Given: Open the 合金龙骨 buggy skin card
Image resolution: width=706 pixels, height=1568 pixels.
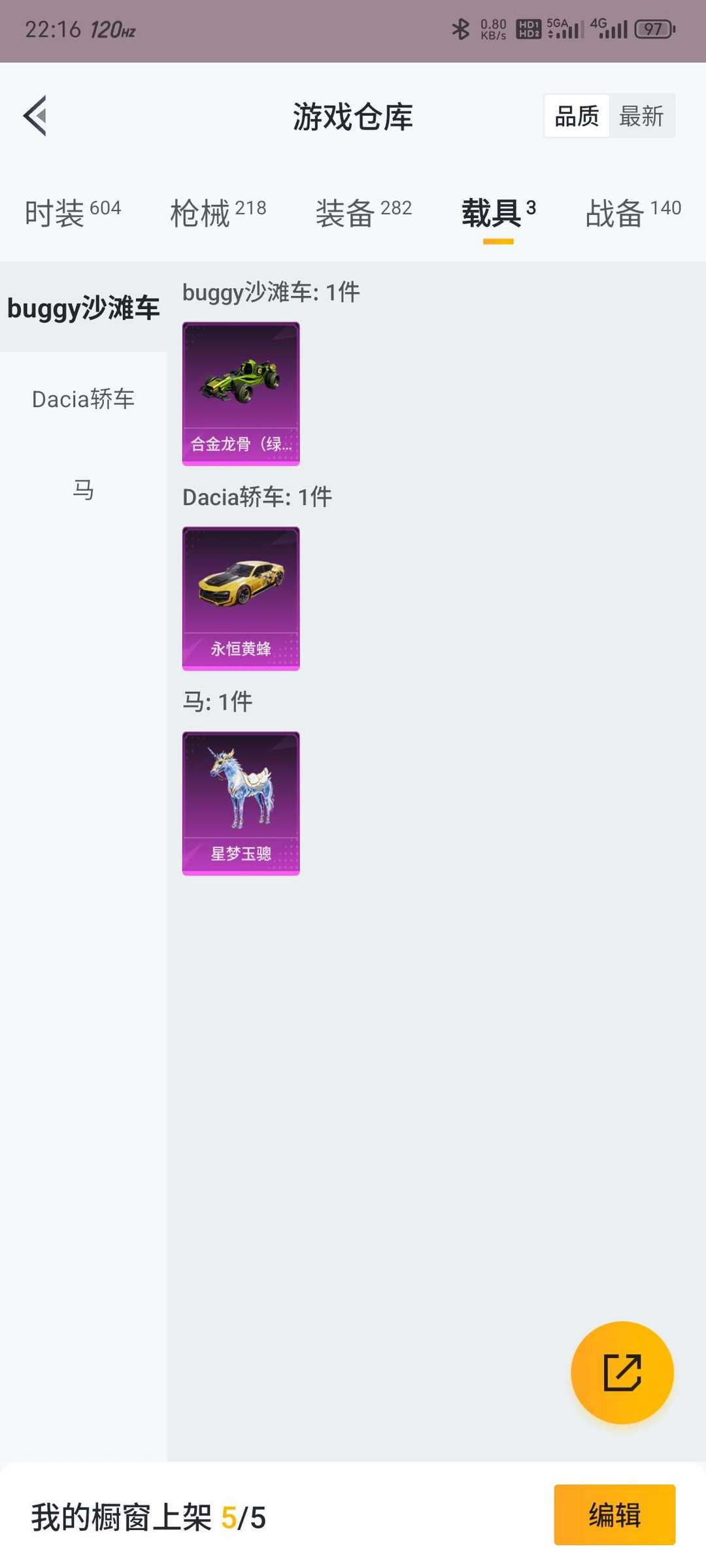Looking at the screenshot, I should (x=241, y=394).
